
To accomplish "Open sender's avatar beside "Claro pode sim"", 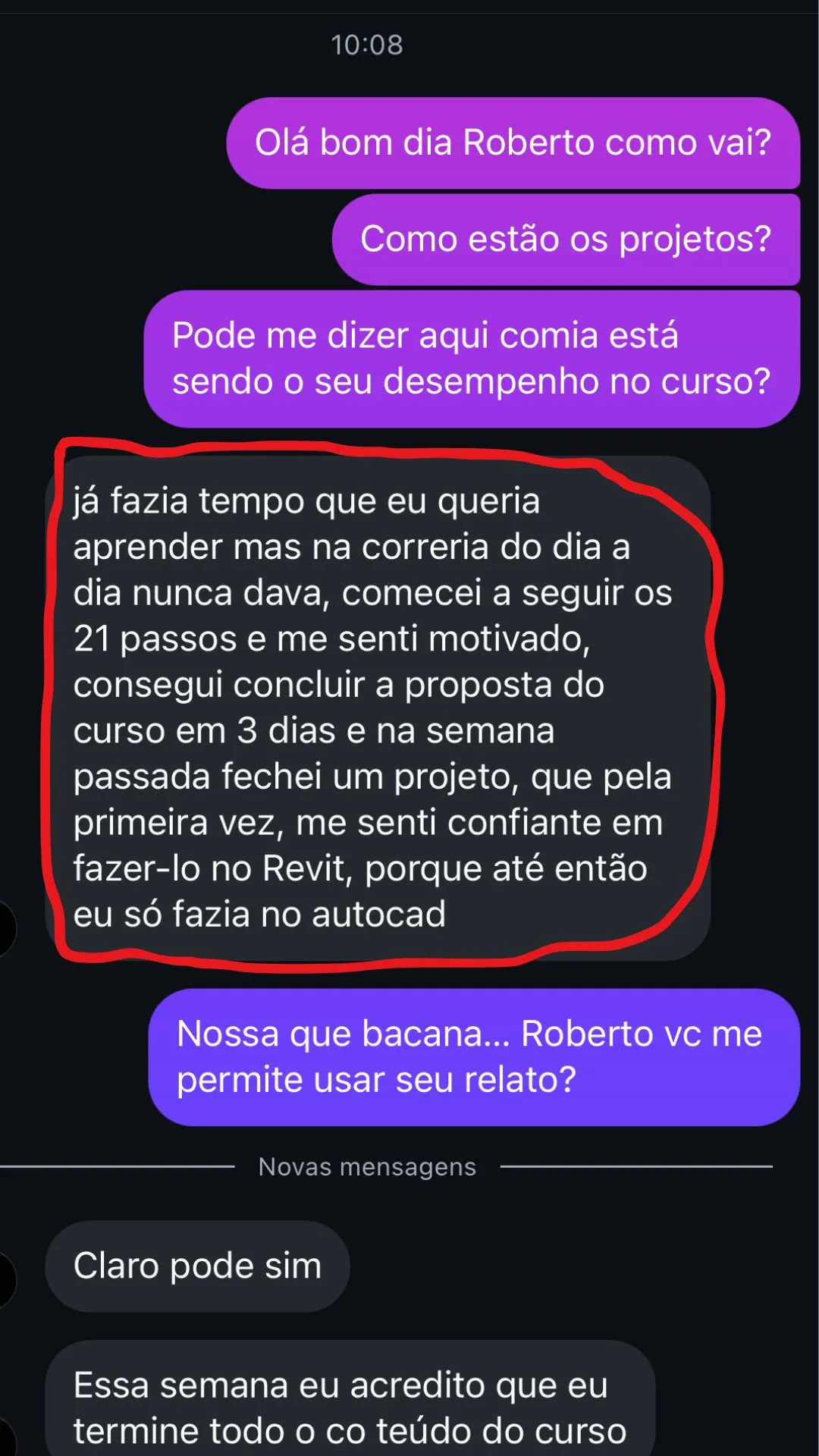I will click(x=6, y=1280).
